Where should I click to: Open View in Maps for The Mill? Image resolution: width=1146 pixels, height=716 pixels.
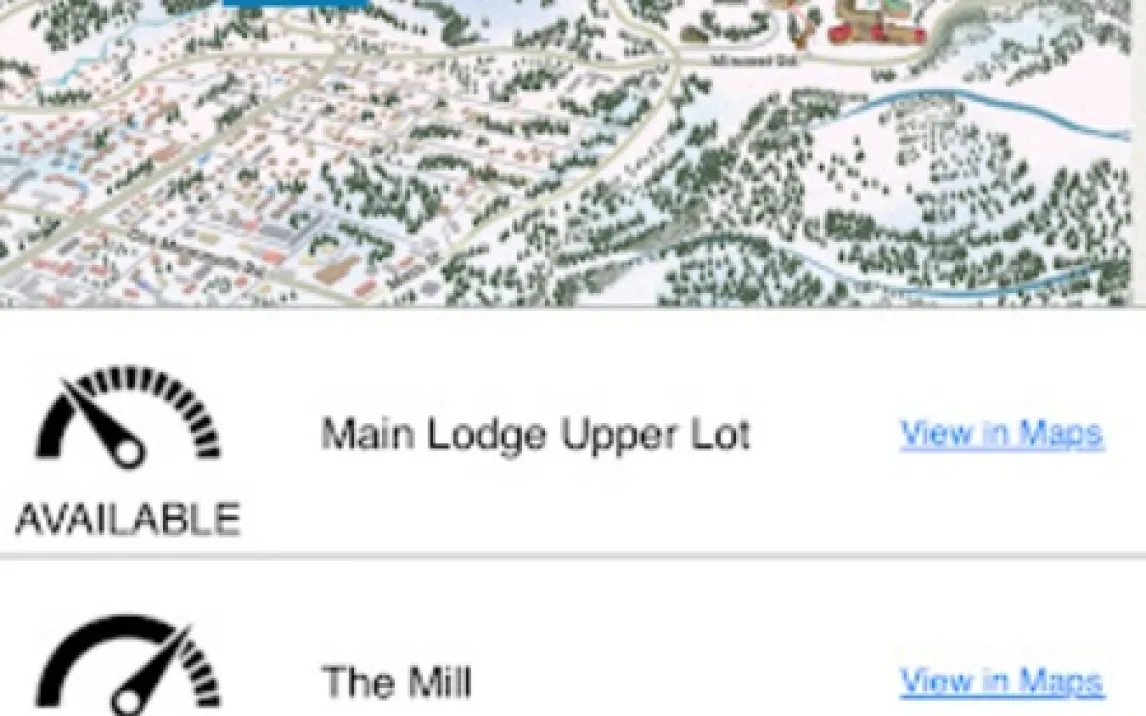pos(1001,682)
